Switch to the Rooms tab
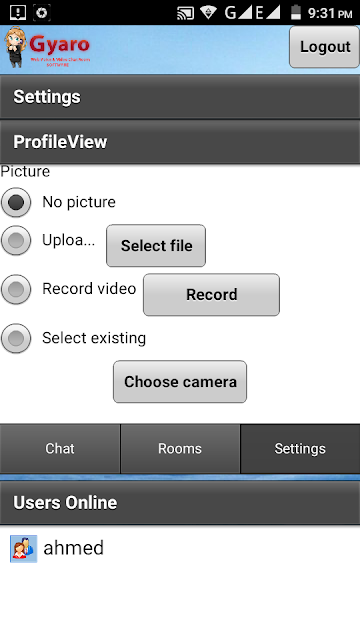The width and height of the screenshot is (360, 640). 180,449
